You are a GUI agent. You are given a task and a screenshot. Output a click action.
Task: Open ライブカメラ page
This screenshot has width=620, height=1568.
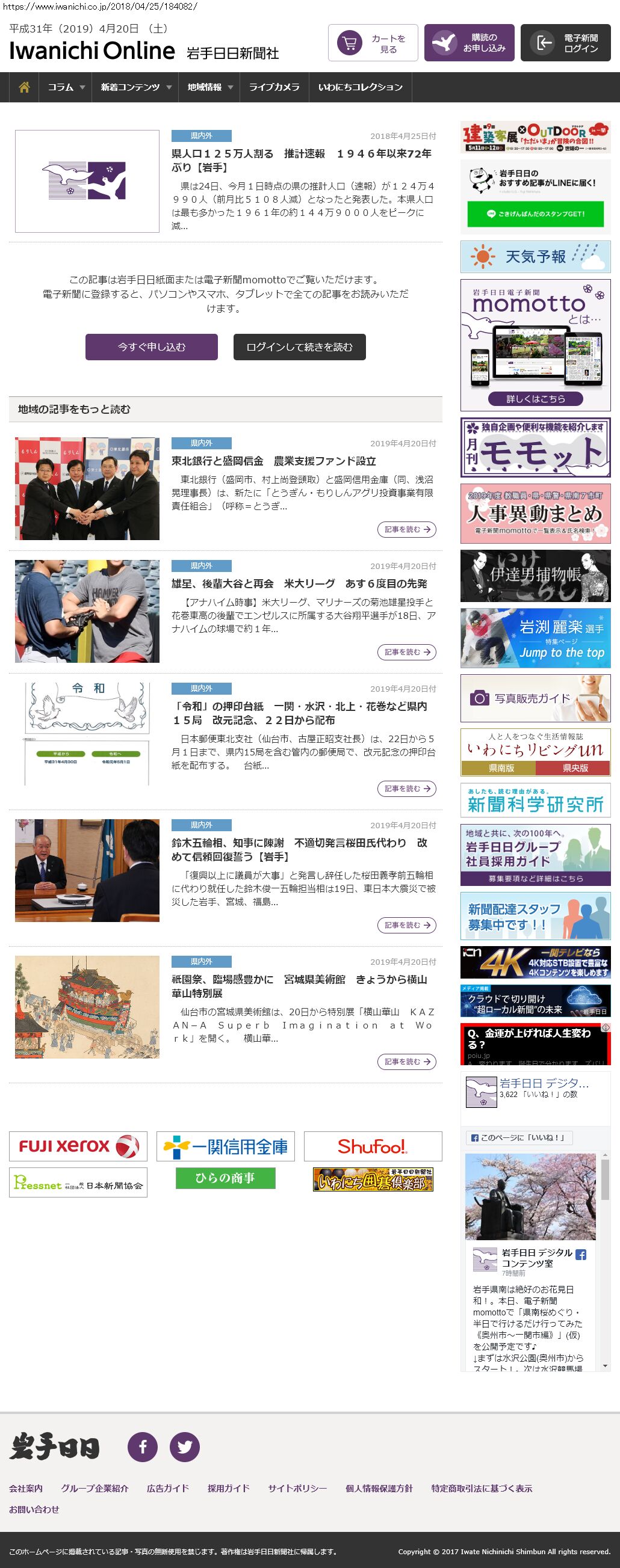click(274, 87)
